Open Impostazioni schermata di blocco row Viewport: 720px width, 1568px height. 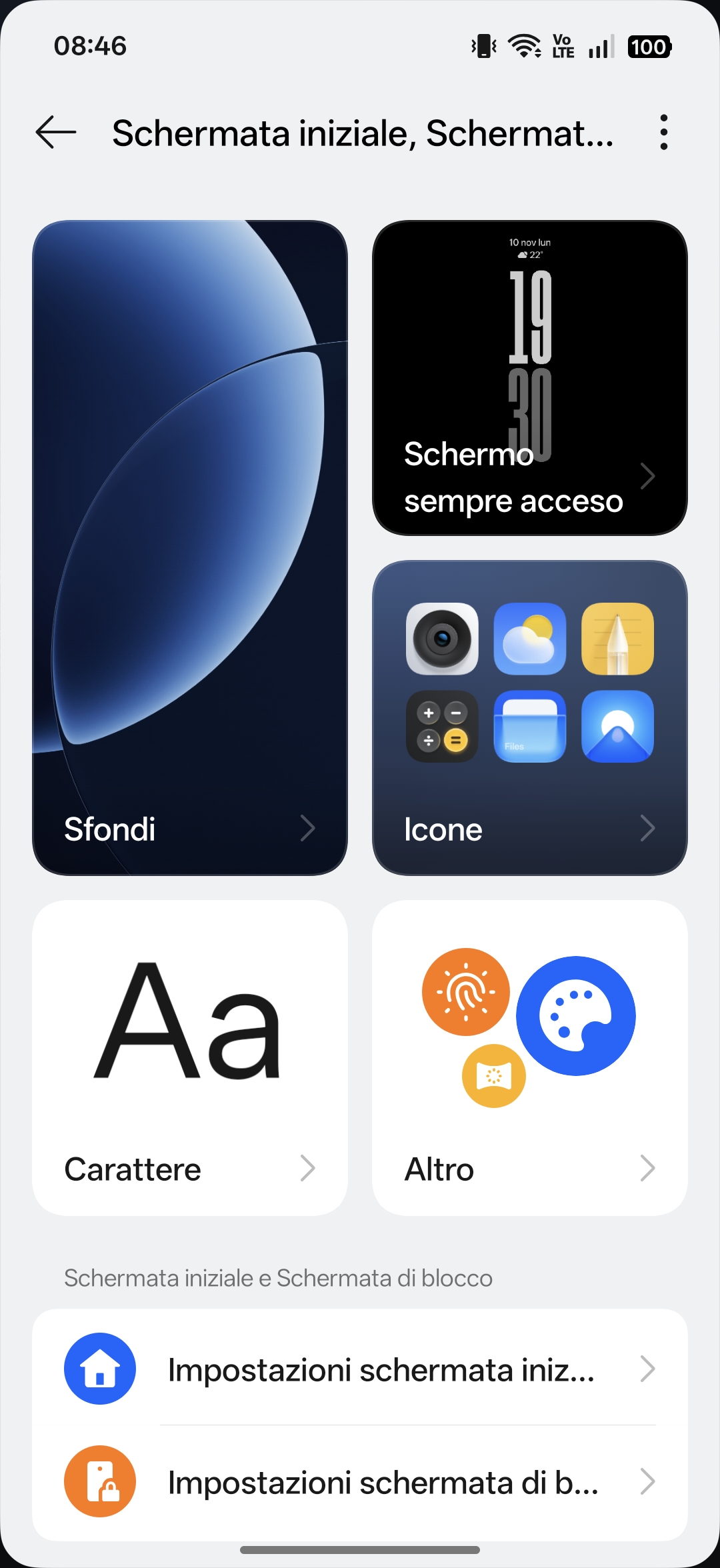click(360, 1482)
